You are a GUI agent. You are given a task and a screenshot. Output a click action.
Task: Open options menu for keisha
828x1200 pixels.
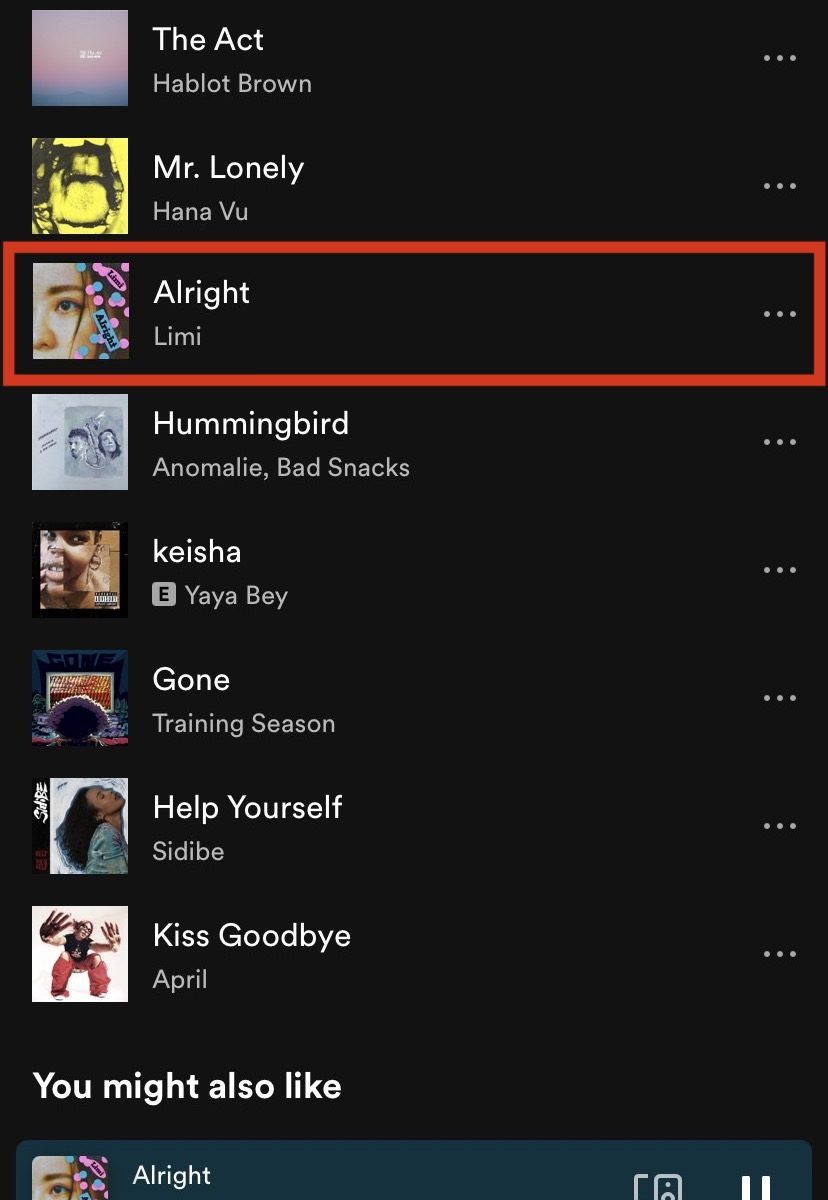[x=779, y=570]
